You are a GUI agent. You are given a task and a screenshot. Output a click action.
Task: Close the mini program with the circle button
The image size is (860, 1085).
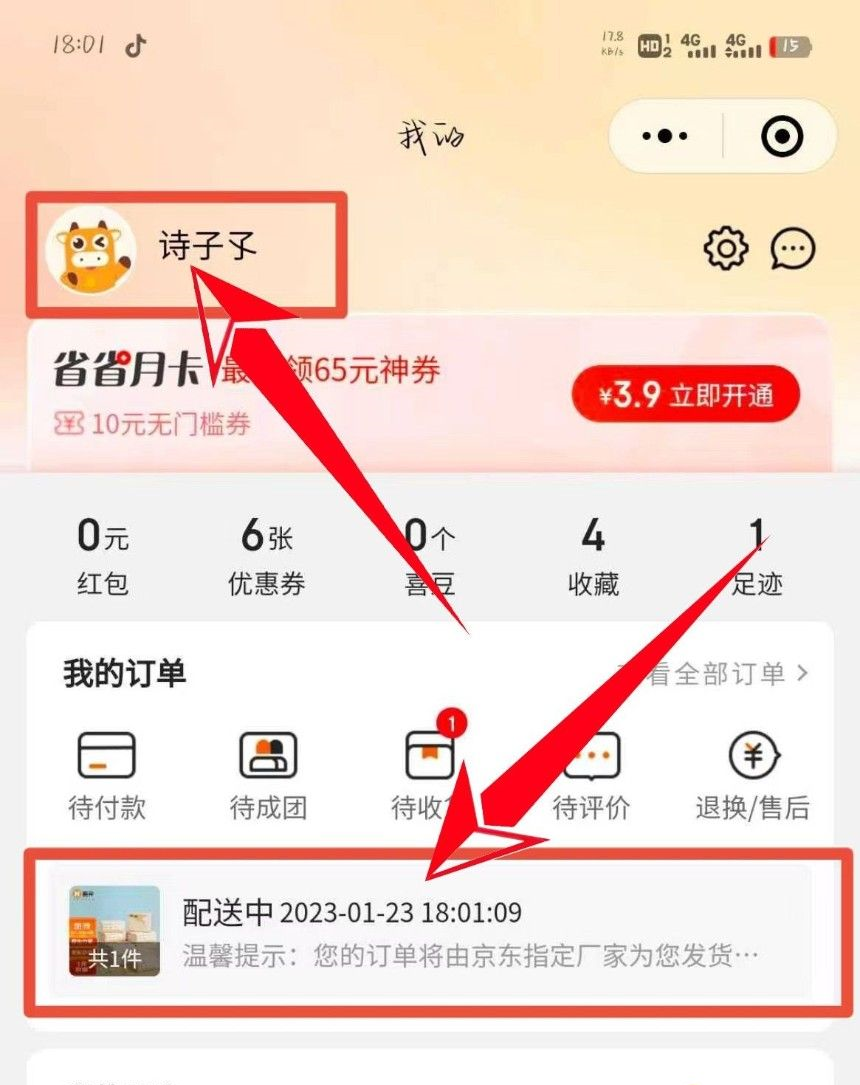tap(782, 136)
